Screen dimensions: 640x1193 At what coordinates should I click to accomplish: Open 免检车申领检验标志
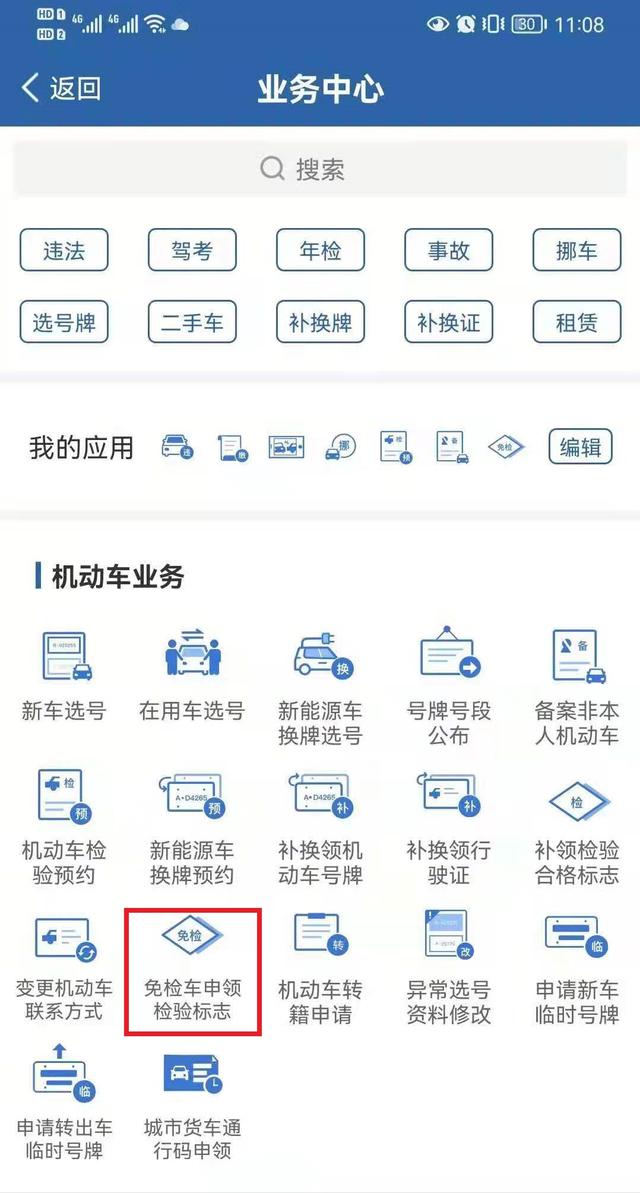coord(193,972)
